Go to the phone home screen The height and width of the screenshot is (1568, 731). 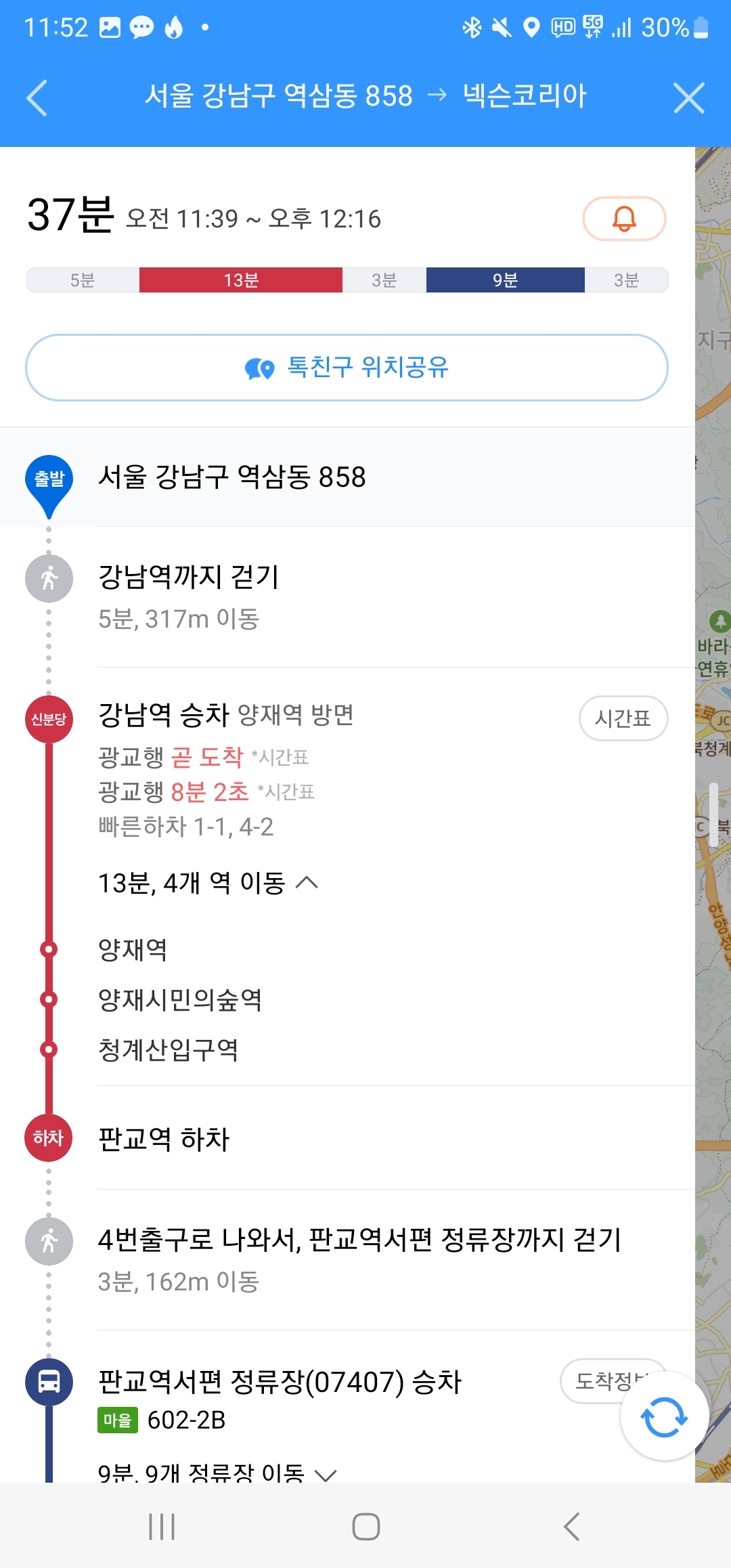(x=366, y=1527)
